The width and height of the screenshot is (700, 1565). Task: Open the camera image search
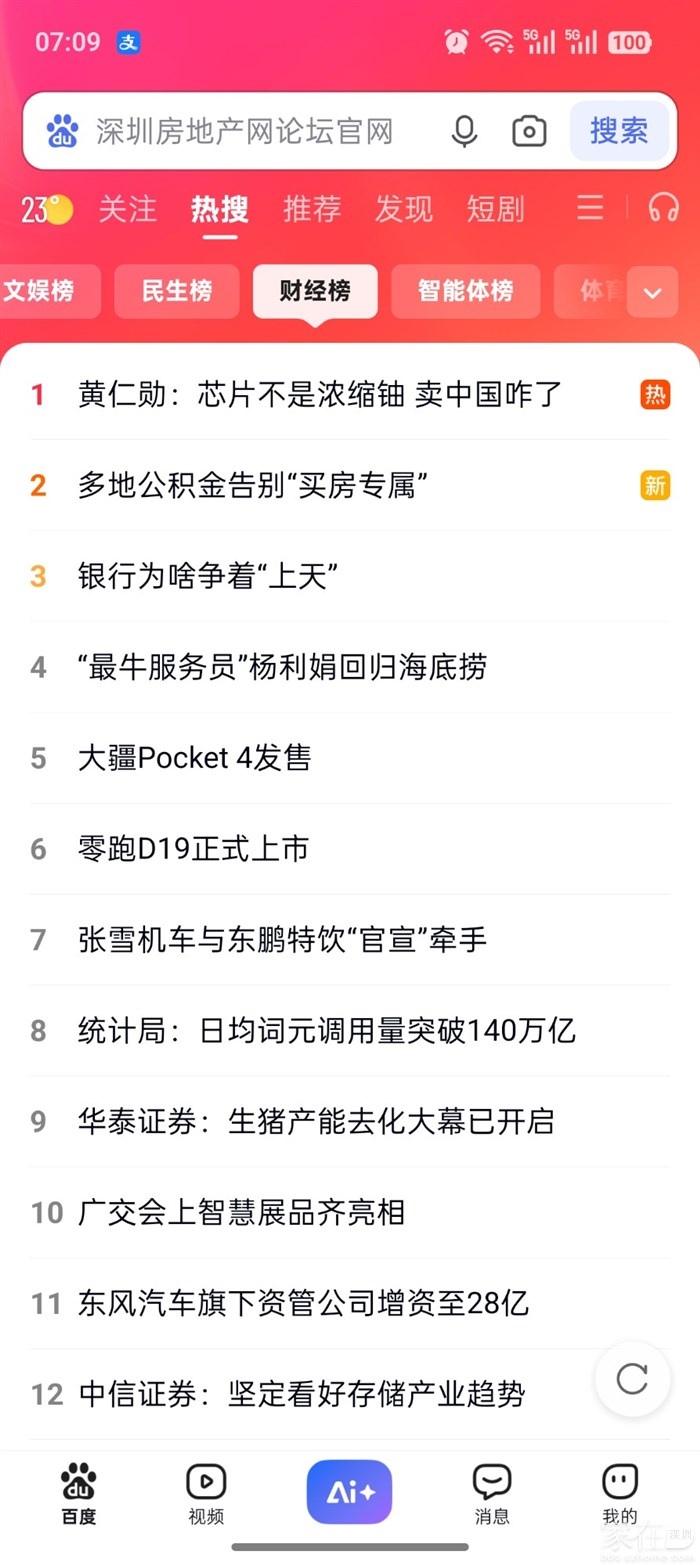(529, 131)
